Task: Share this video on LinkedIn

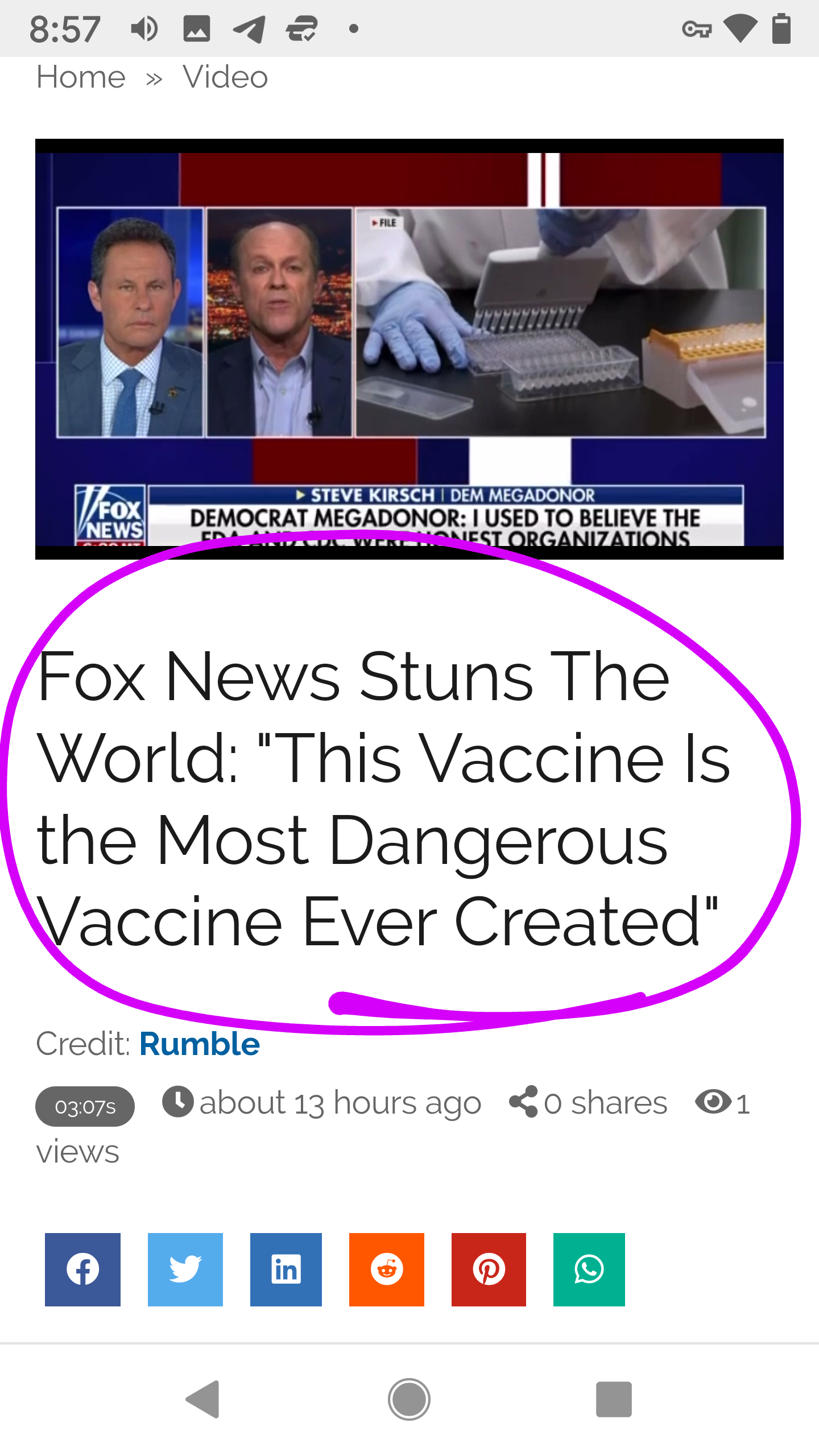Action: tap(286, 1269)
